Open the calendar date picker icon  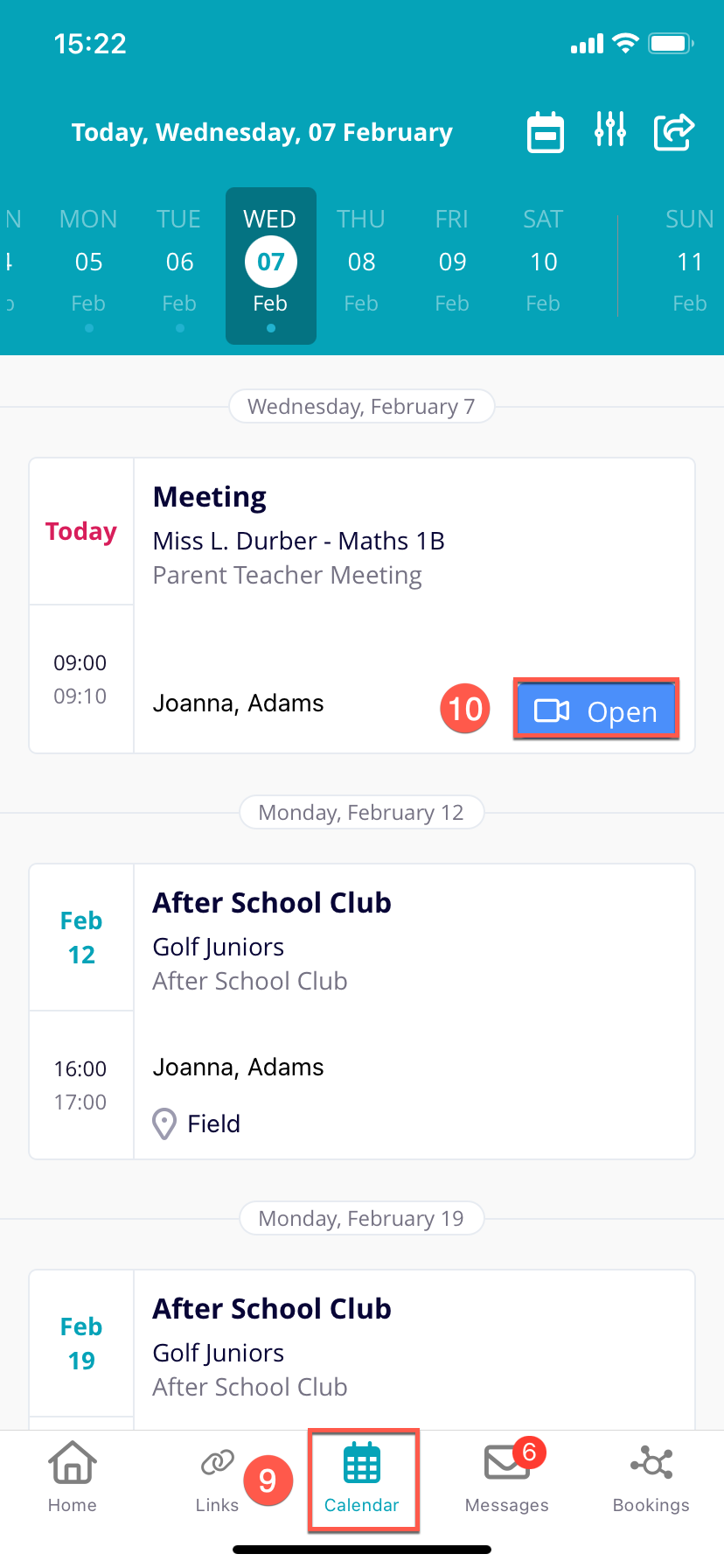[546, 132]
